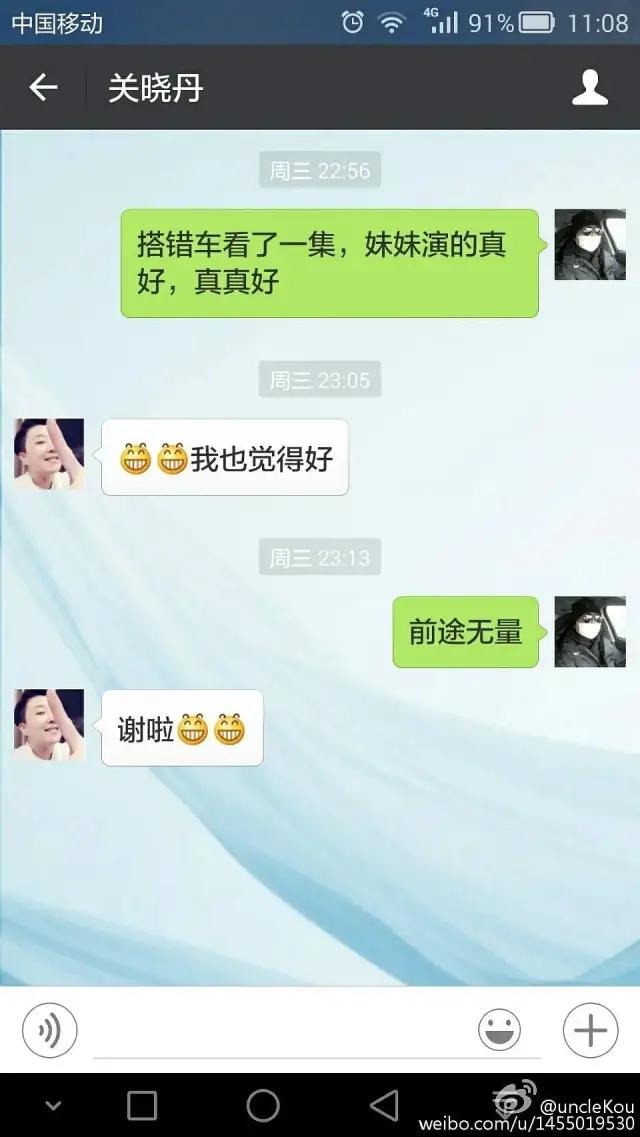Open chat info via the person icon

590,88
